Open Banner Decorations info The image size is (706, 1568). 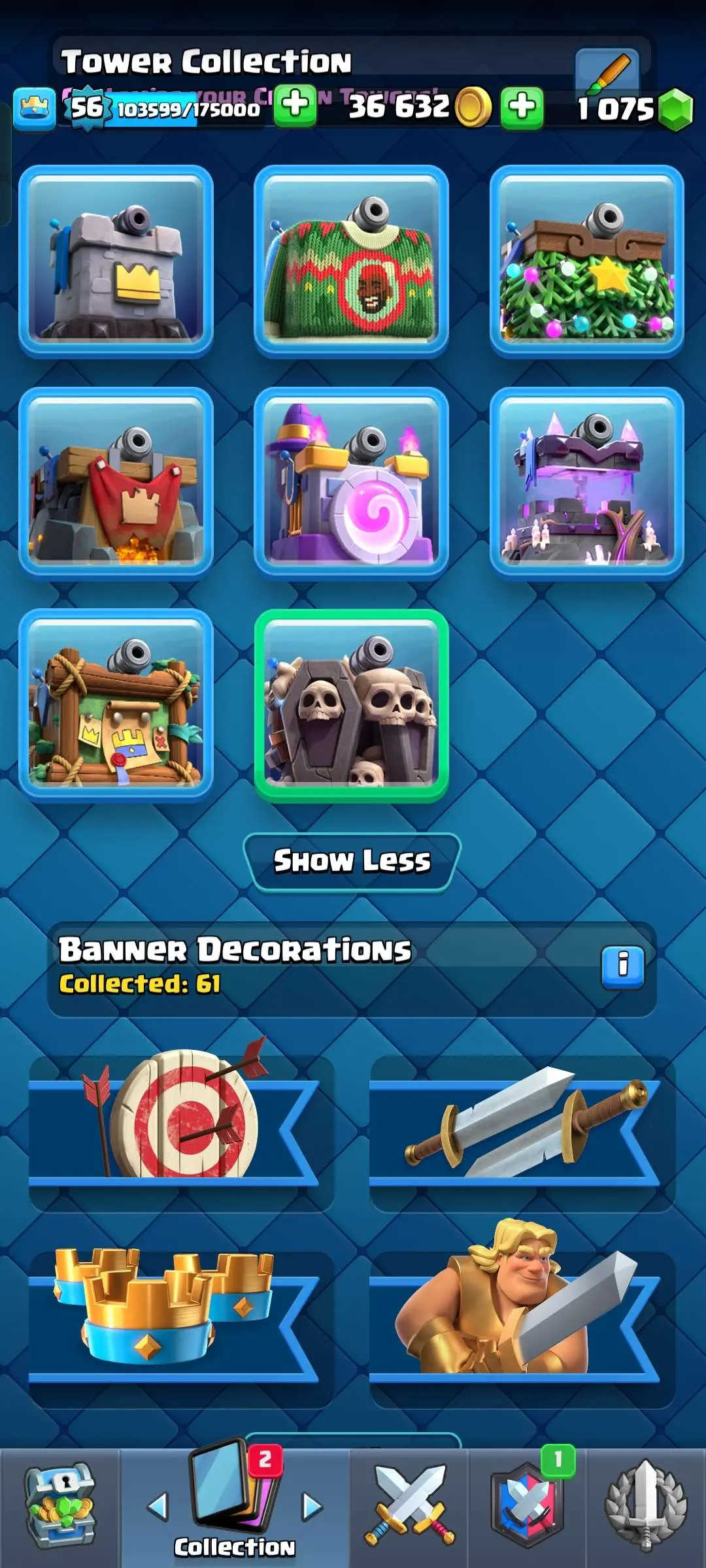[x=622, y=966]
